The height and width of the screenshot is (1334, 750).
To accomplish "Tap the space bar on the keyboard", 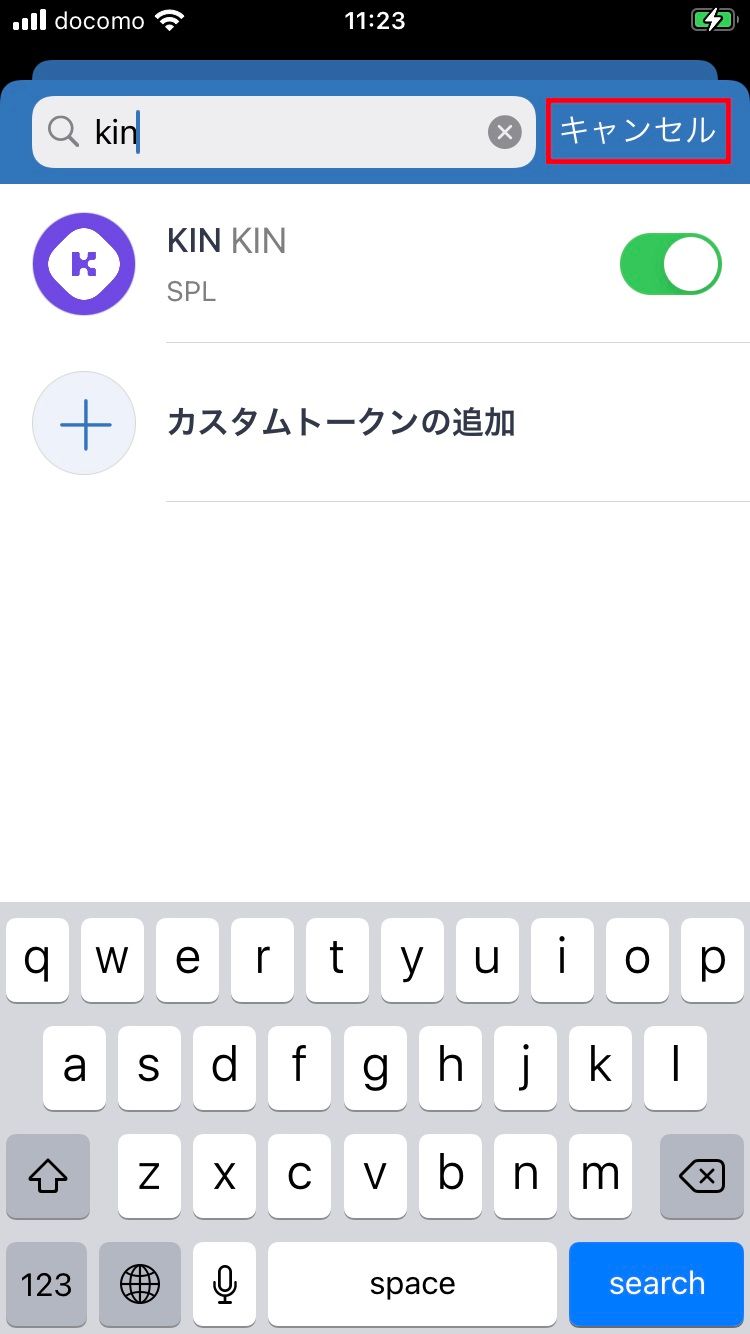I will click(412, 1283).
